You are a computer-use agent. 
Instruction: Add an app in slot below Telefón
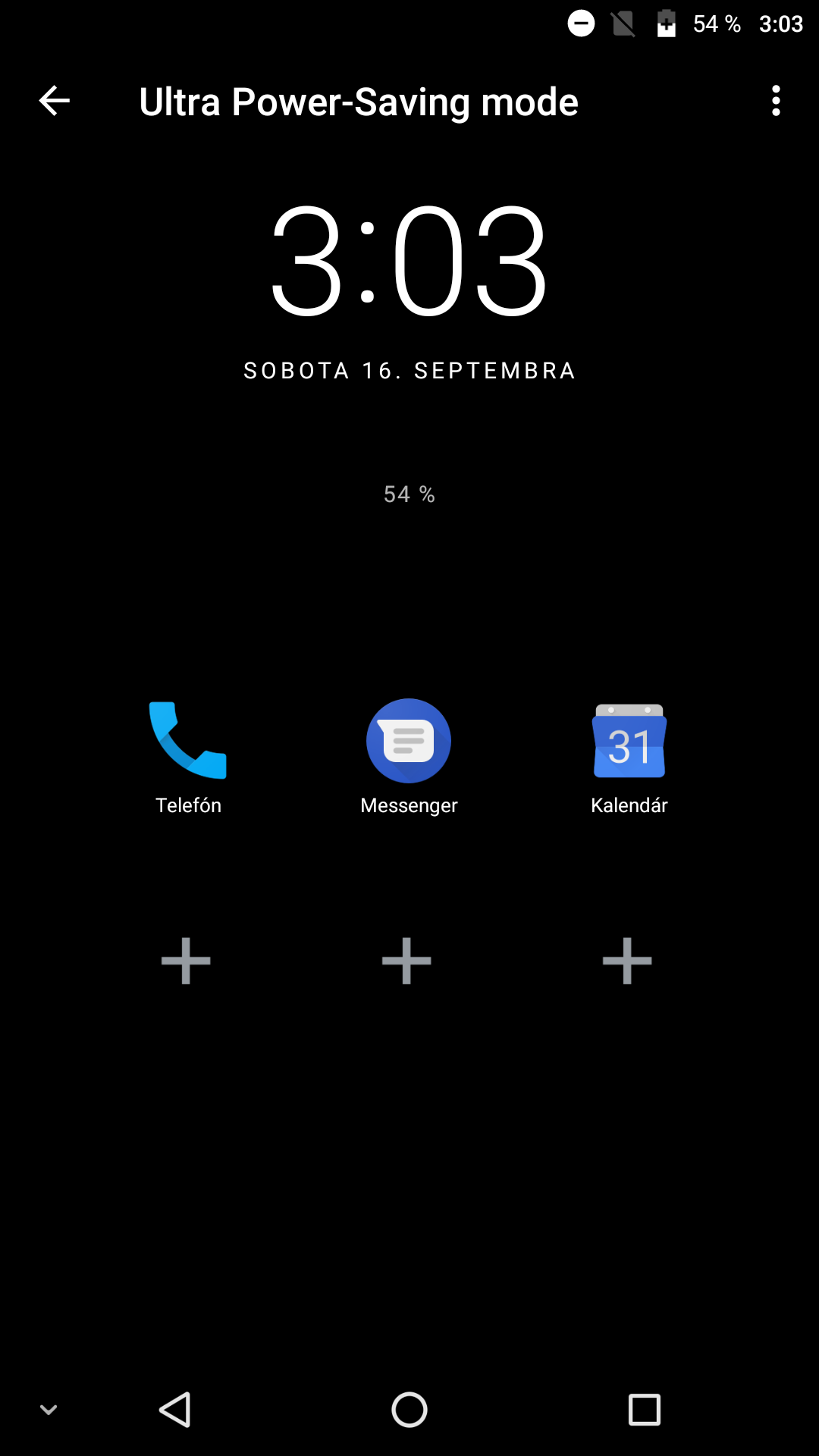coord(186,961)
